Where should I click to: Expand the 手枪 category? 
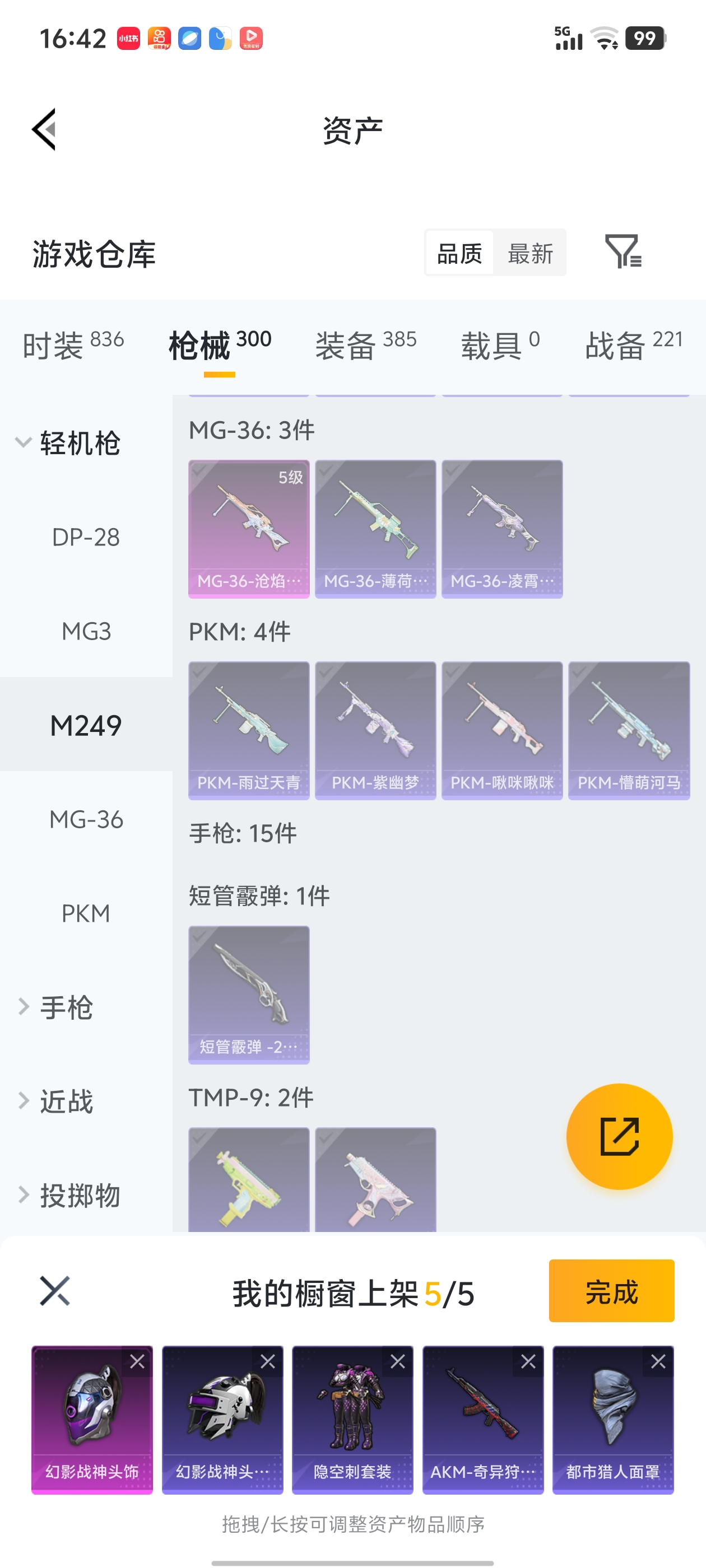[66, 1007]
